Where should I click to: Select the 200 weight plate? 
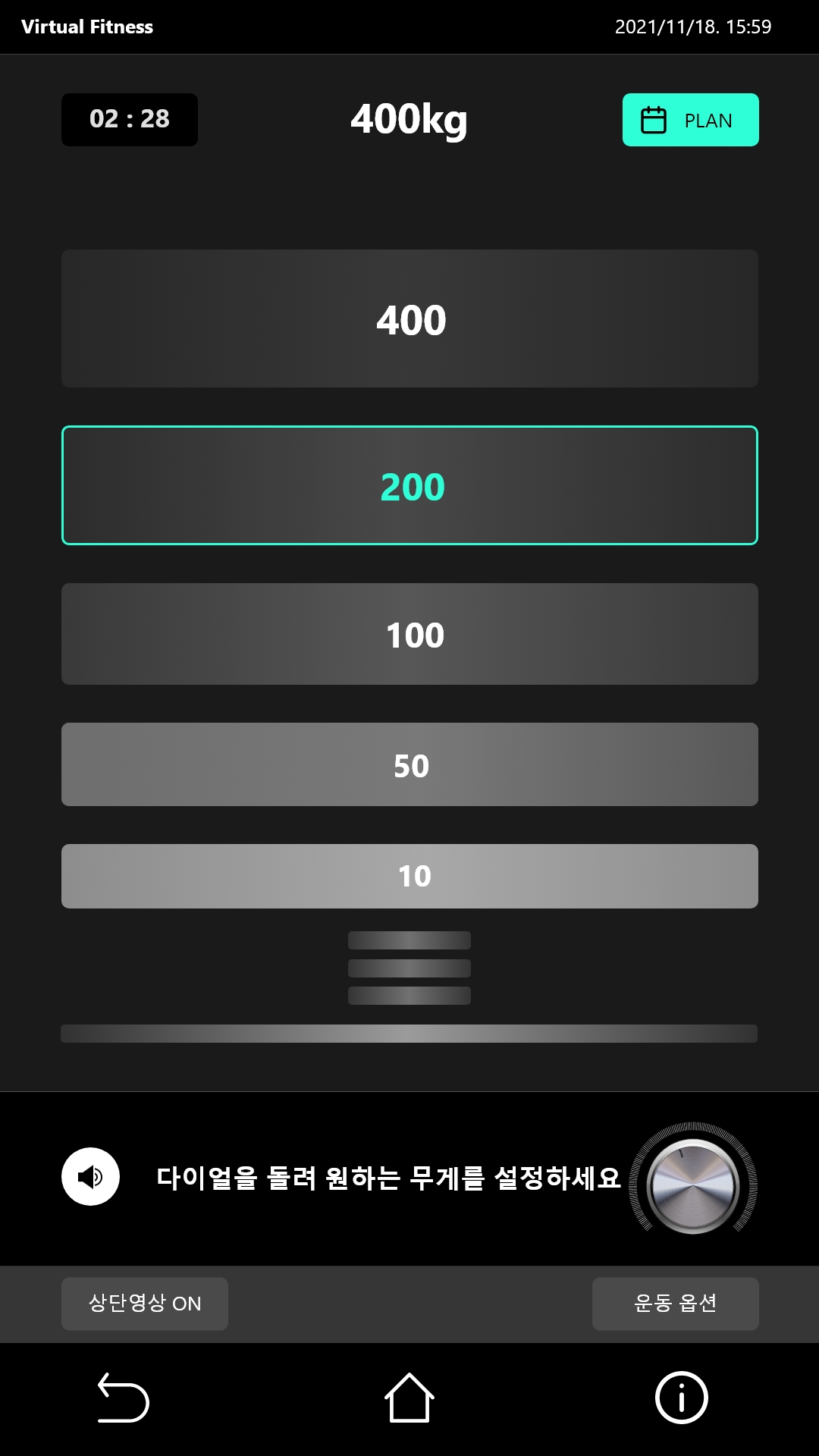pyautogui.click(x=409, y=485)
